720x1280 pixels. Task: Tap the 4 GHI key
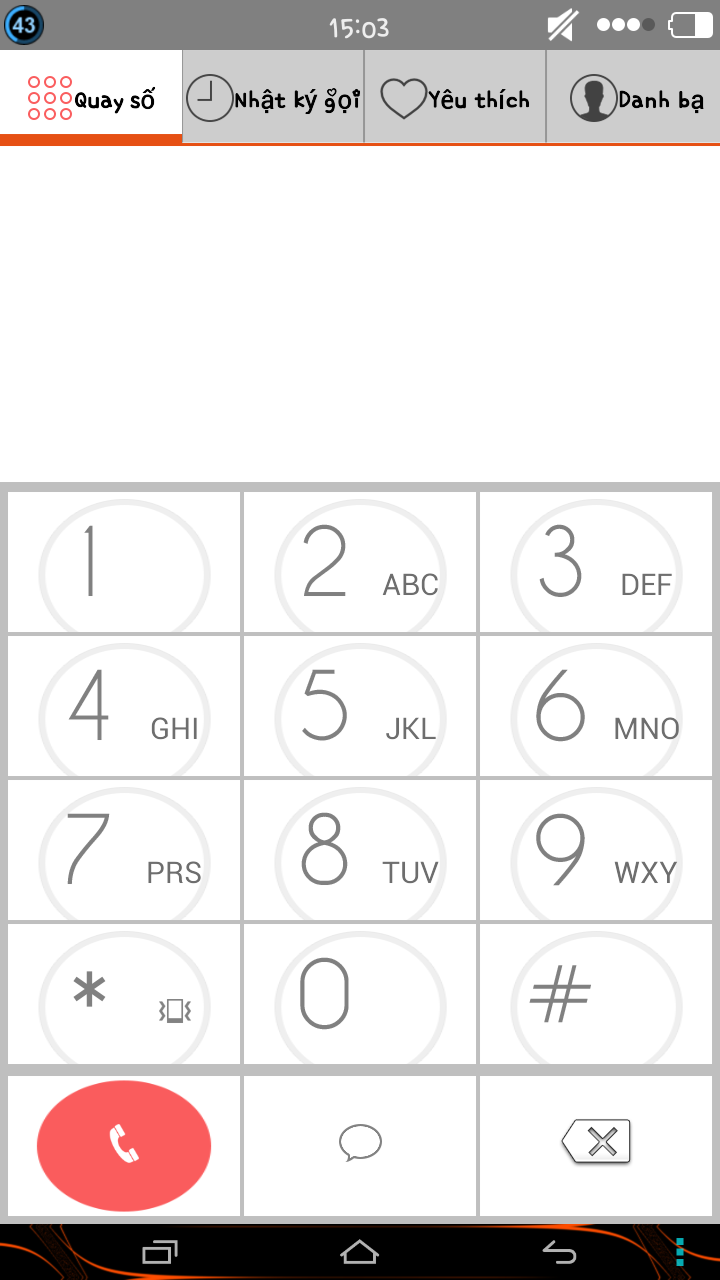124,706
